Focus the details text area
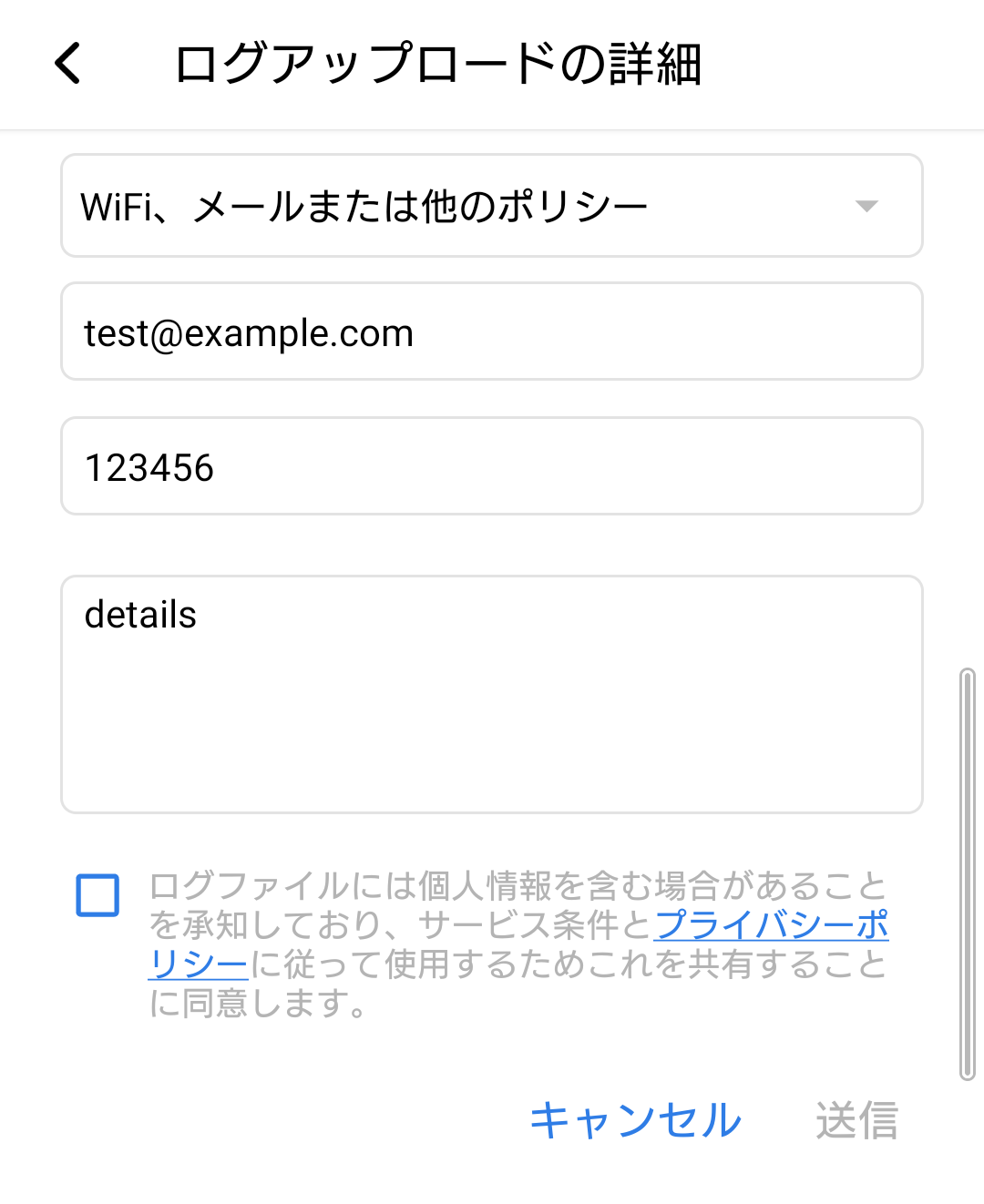 click(x=492, y=694)
